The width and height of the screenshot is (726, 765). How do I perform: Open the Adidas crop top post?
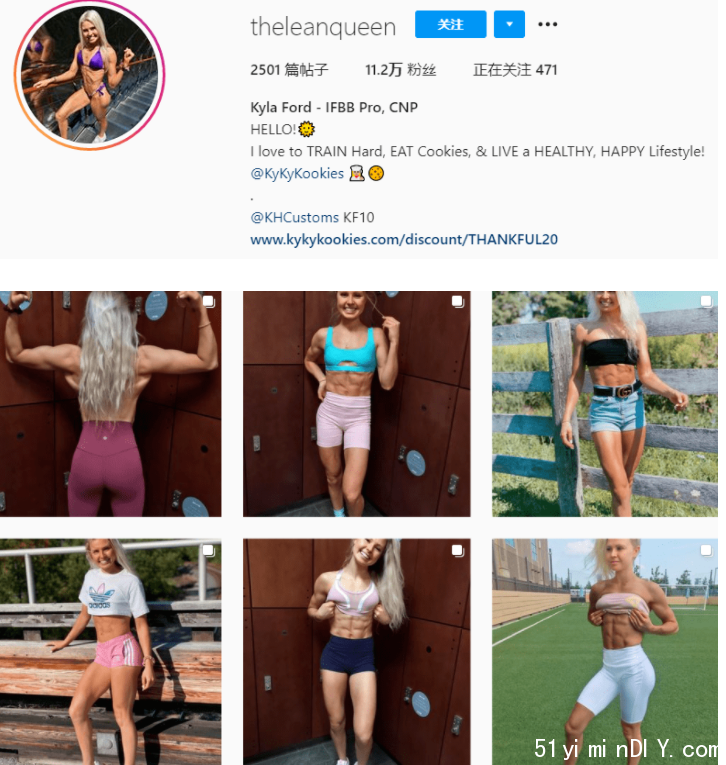110,651
